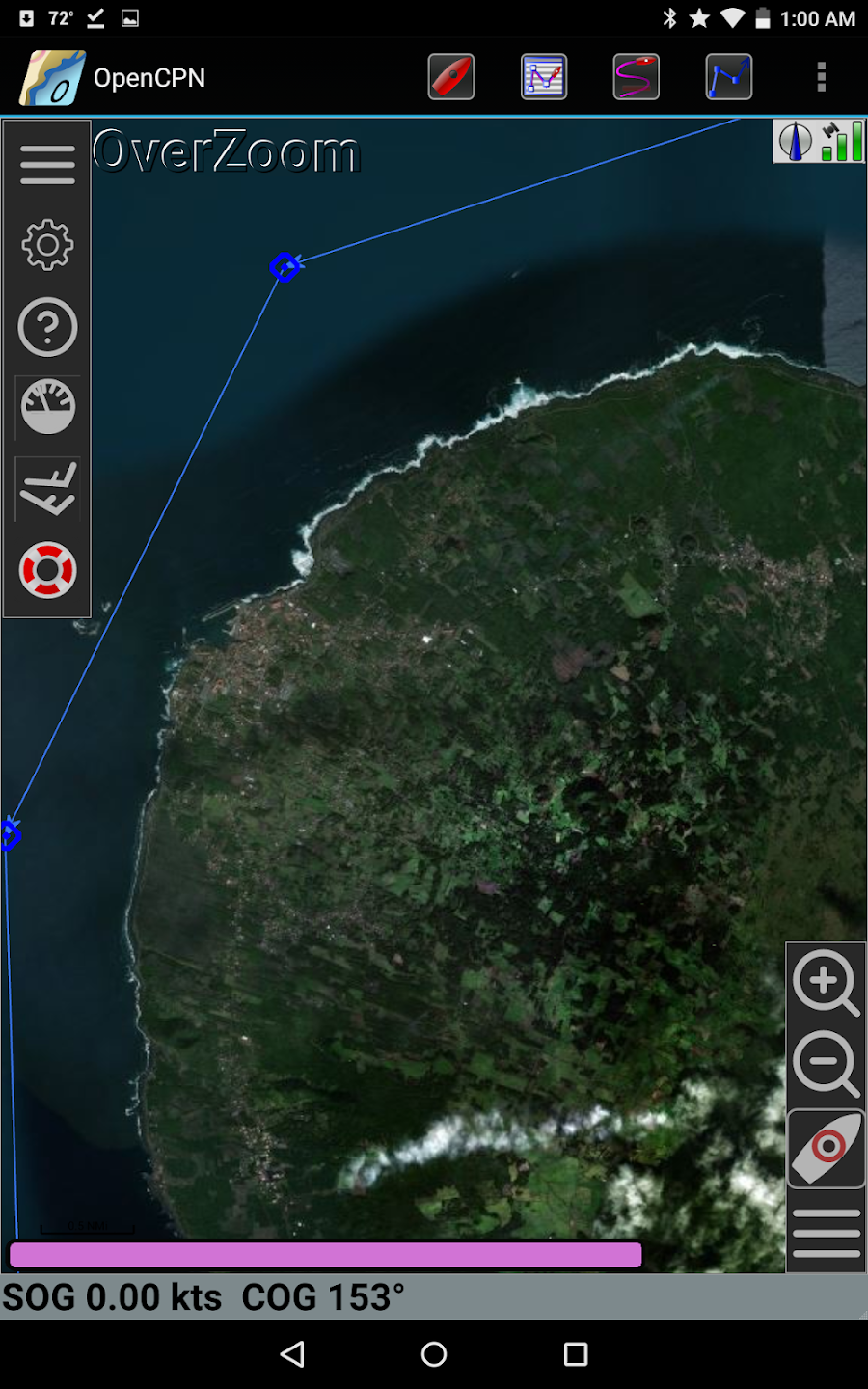Screen dimensions: 868x1389
Task: Tap the S-shaped track icon
Action: (x=637, y=77)
